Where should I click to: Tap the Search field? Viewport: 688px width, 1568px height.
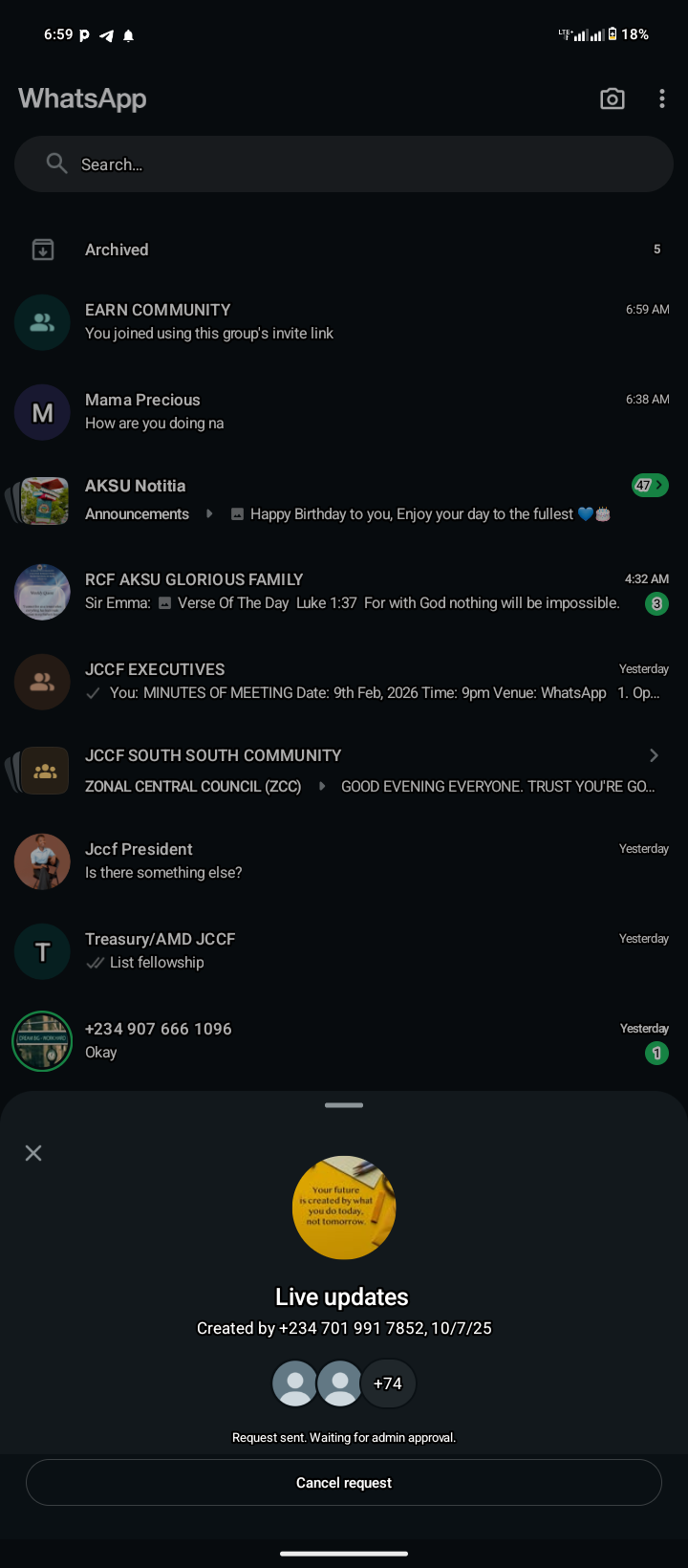click(x=344, y=164)
